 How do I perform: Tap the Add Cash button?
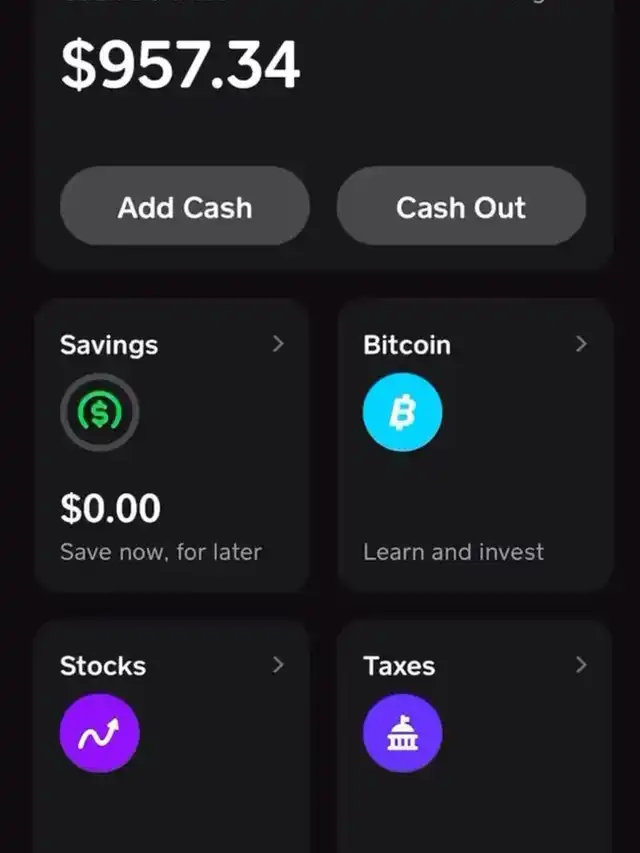click(185, 207)
